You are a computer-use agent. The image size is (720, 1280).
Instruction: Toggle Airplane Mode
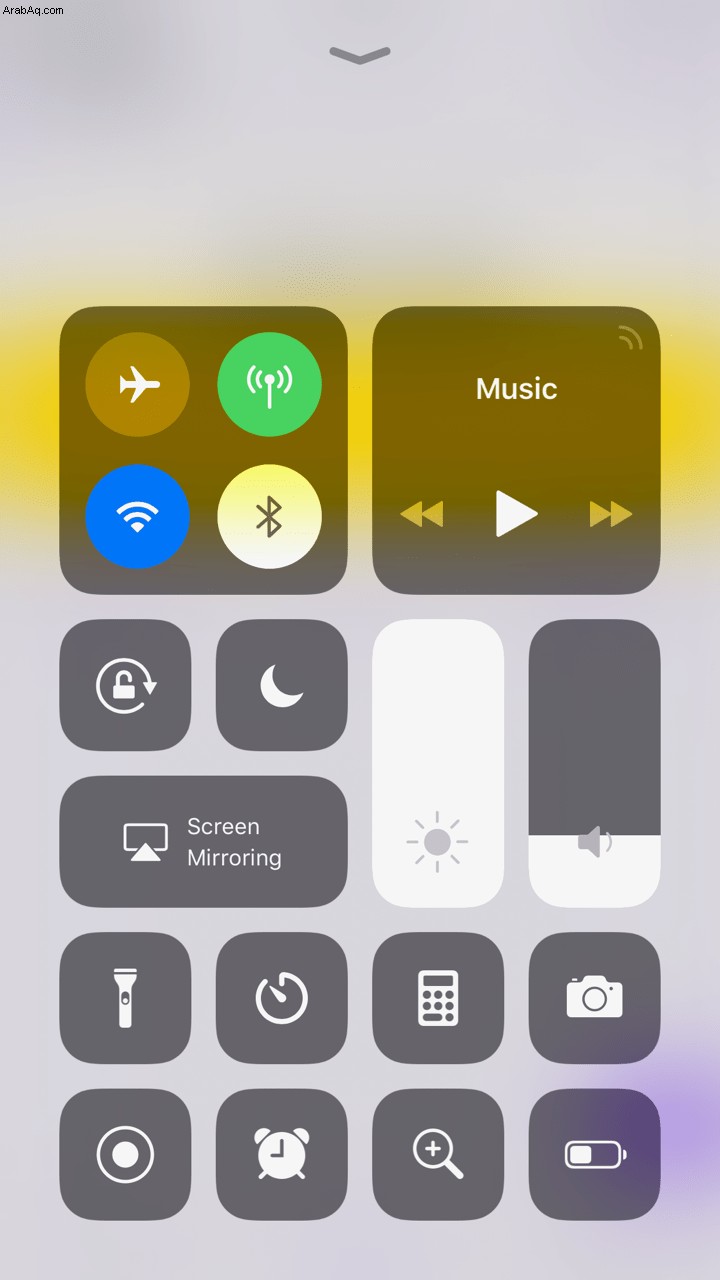click(x=138, y=384)
